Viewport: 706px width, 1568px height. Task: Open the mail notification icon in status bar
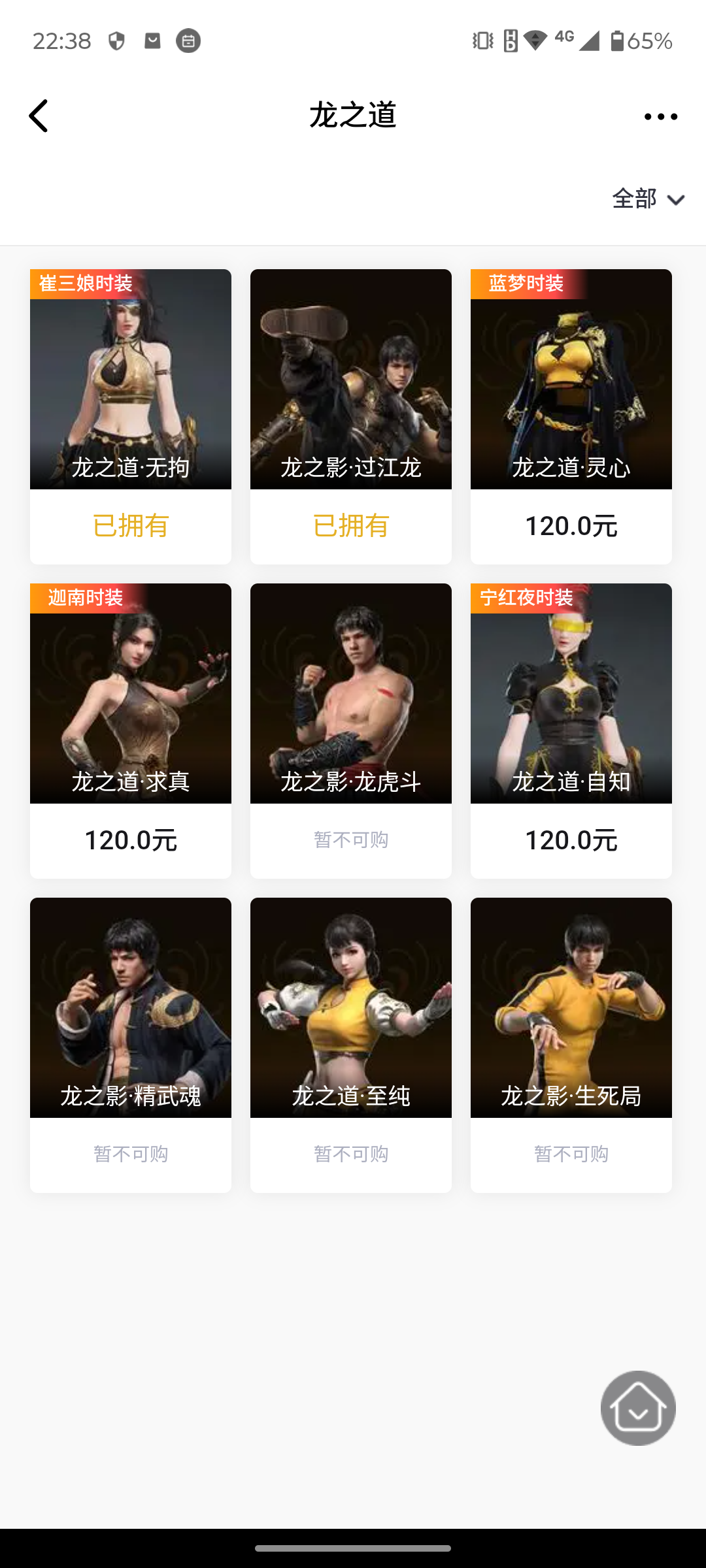pyautogui.click(x=154, y=41)
